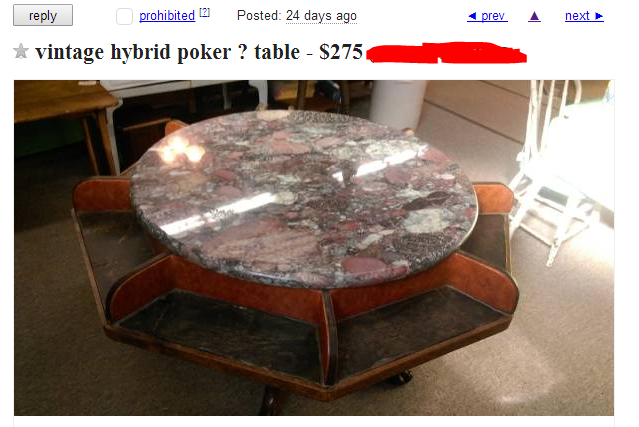The height and width of the screenshot is (427, 639).
Task: Return to listings with up arrow
Action: coord(535,16)
